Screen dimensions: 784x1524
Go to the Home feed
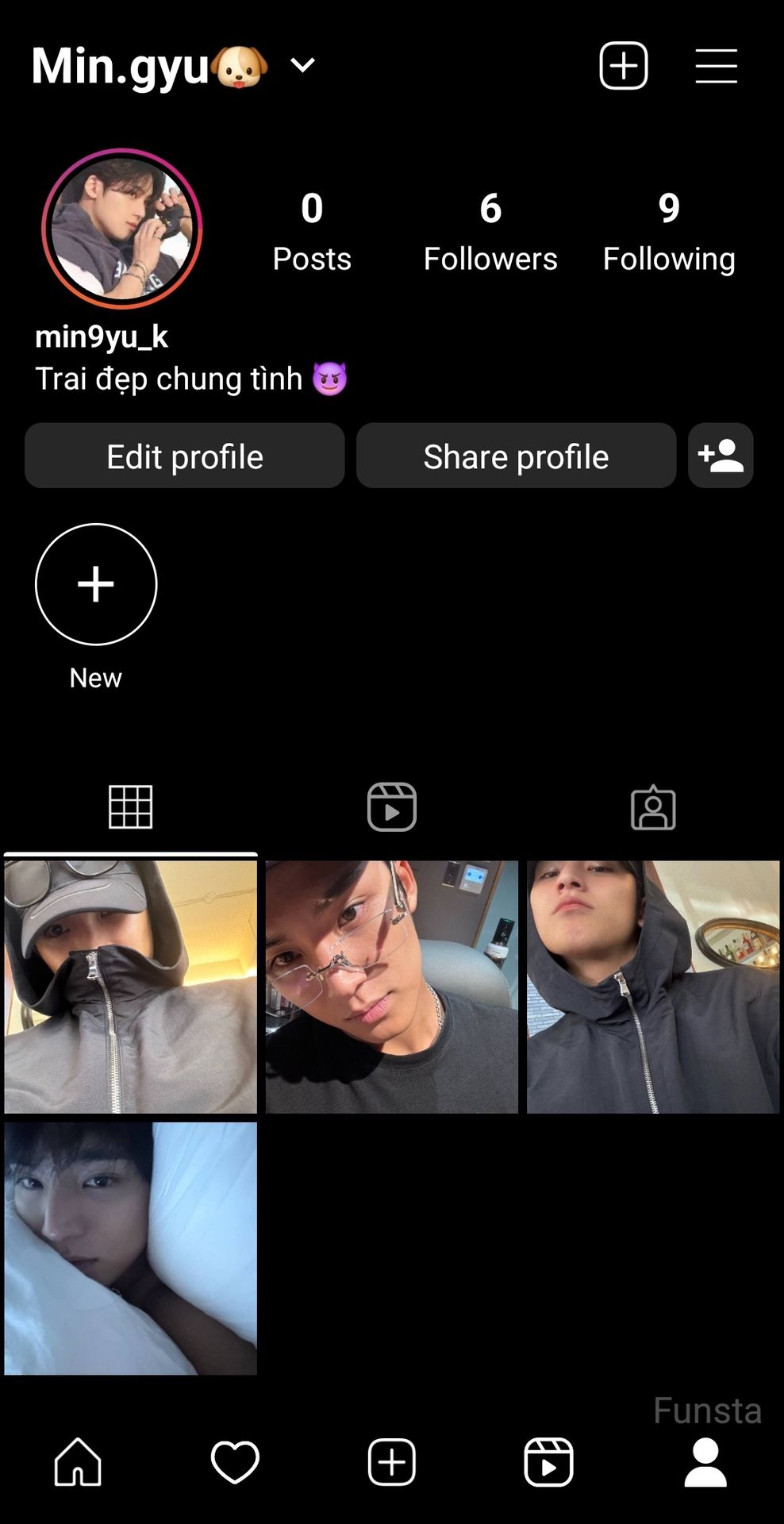78,1461
